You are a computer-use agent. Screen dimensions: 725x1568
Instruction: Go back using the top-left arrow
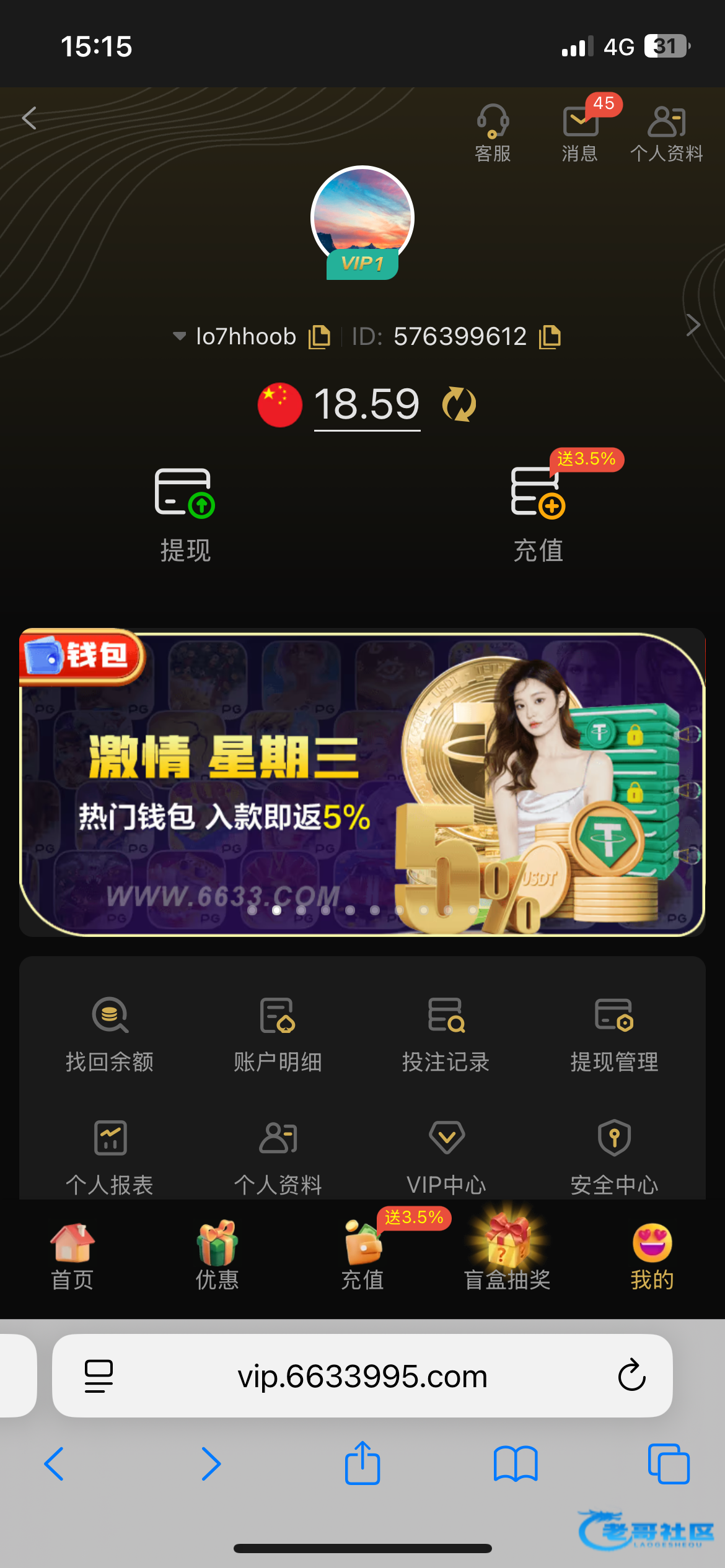30,118
